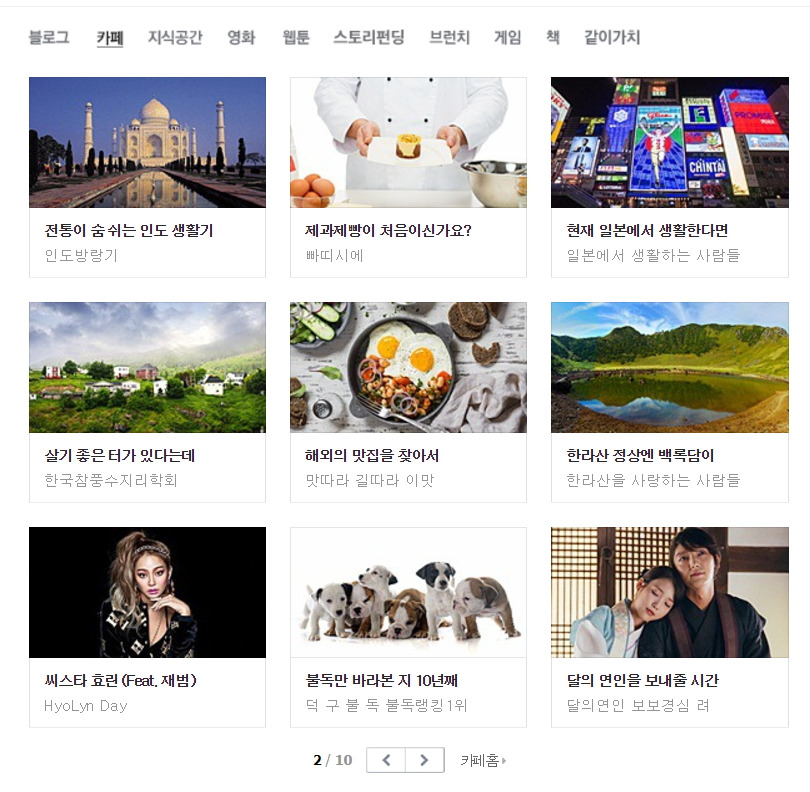810x792 pixels.
Task: Open the 같이가치 tab
Action: pyautogui.click(x=612, y=37)
